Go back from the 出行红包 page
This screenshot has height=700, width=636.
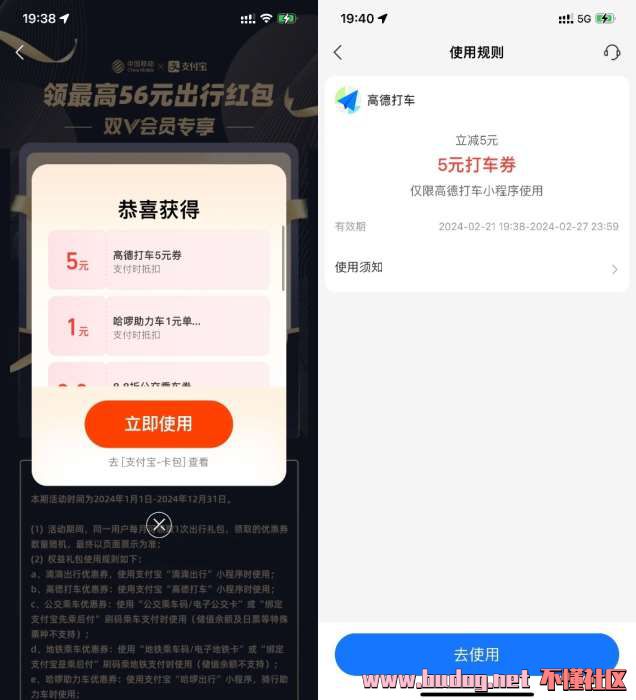click(x=20, y=52)
